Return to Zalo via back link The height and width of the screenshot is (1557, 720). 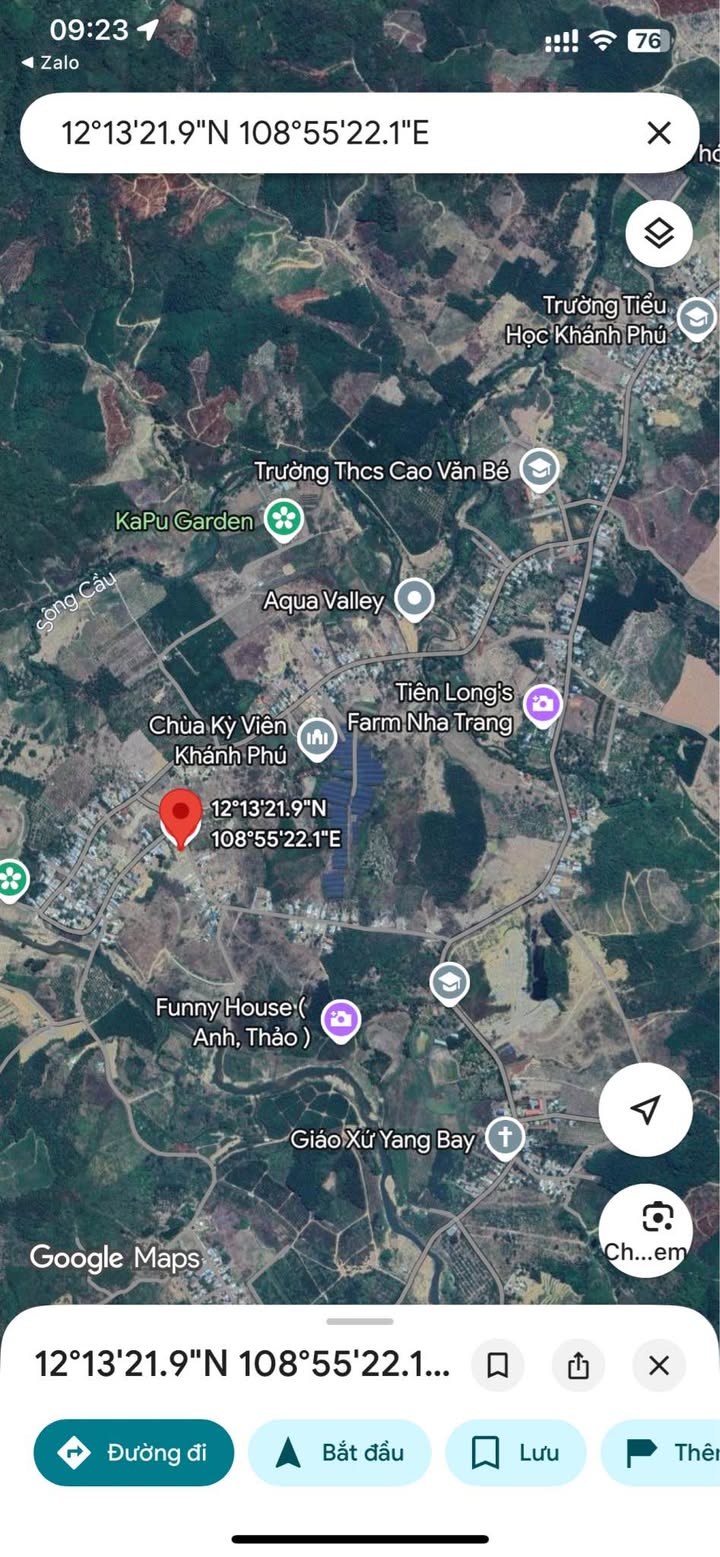[50, 63]
